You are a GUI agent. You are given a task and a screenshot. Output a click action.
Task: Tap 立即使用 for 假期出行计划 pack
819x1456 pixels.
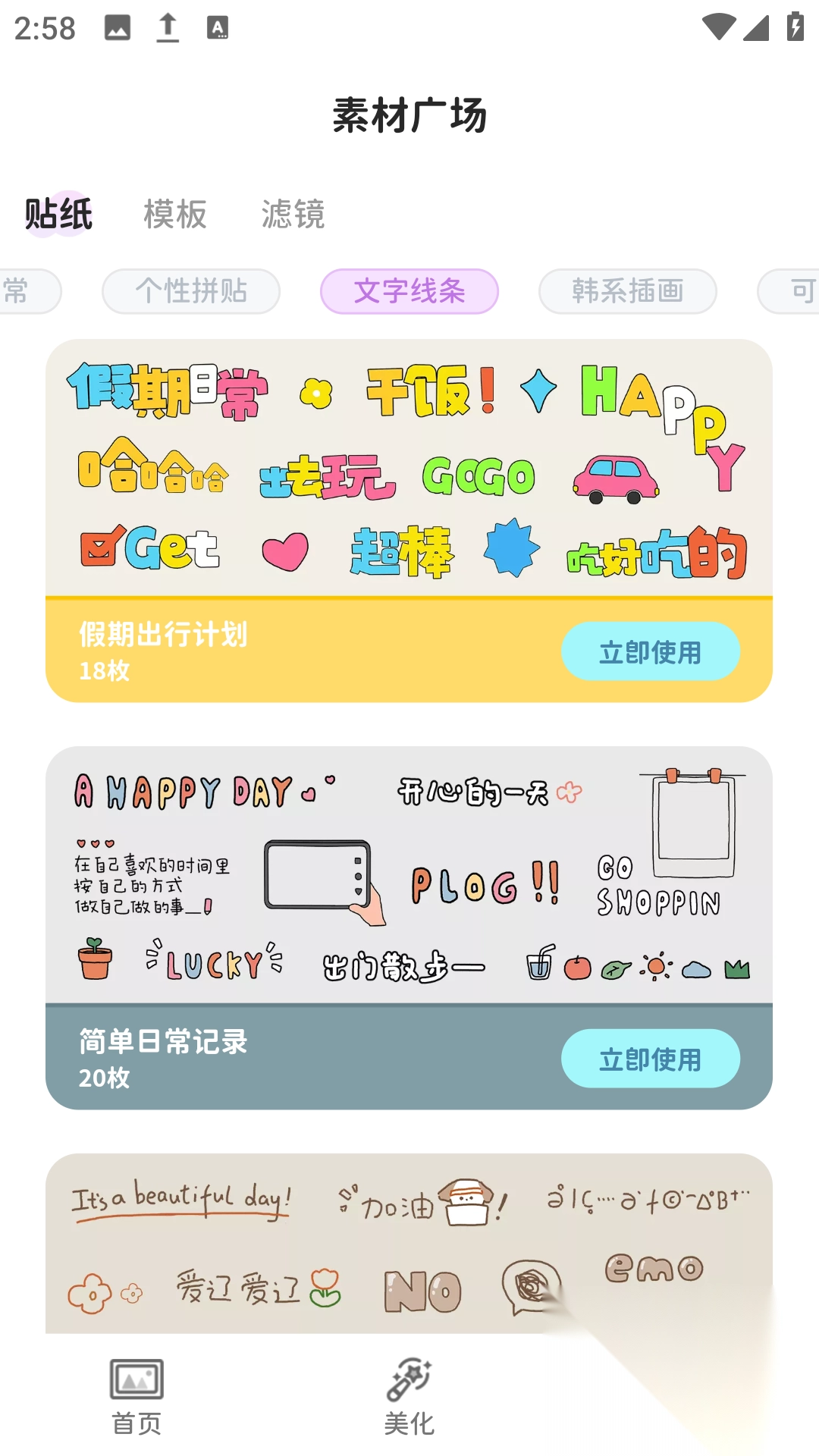[650, 651]
